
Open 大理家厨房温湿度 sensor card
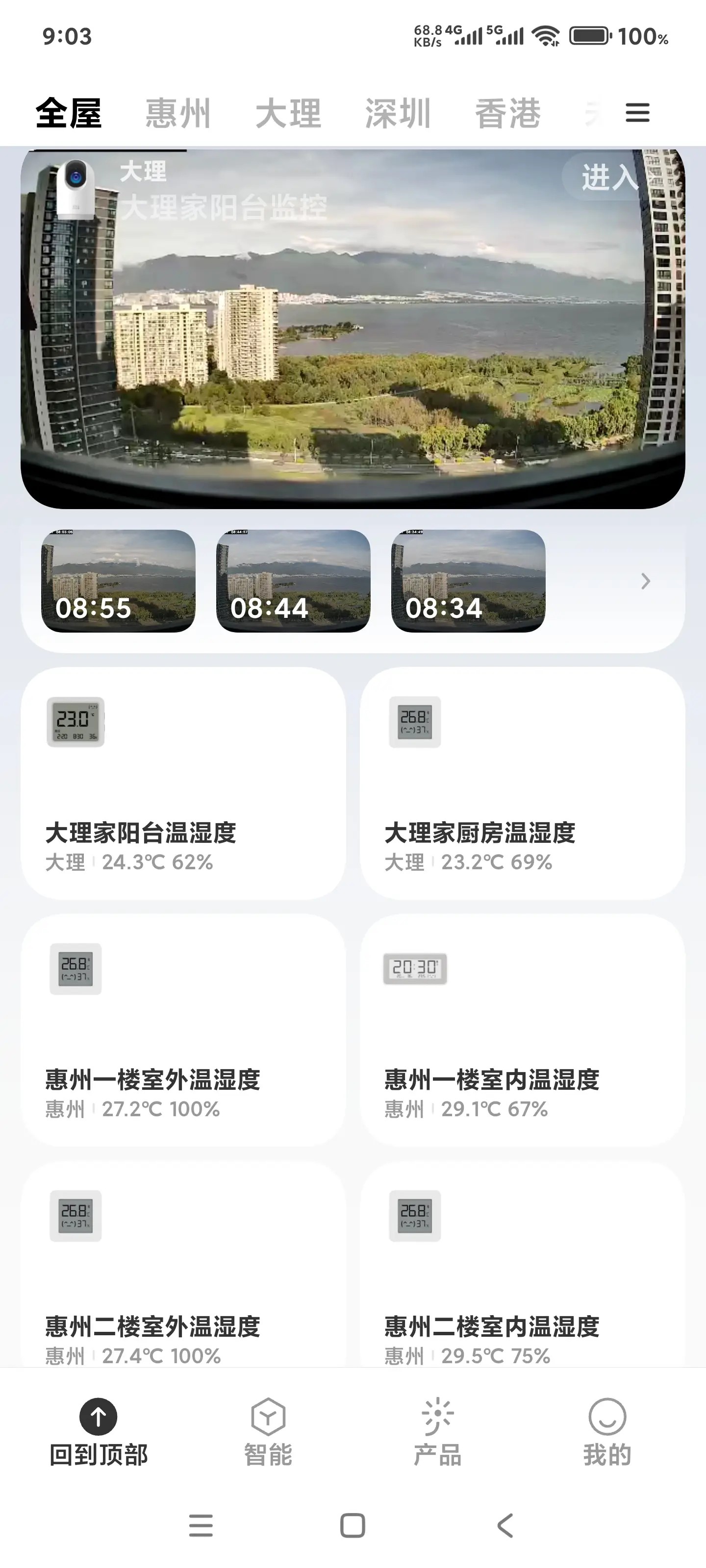point(522,784)
